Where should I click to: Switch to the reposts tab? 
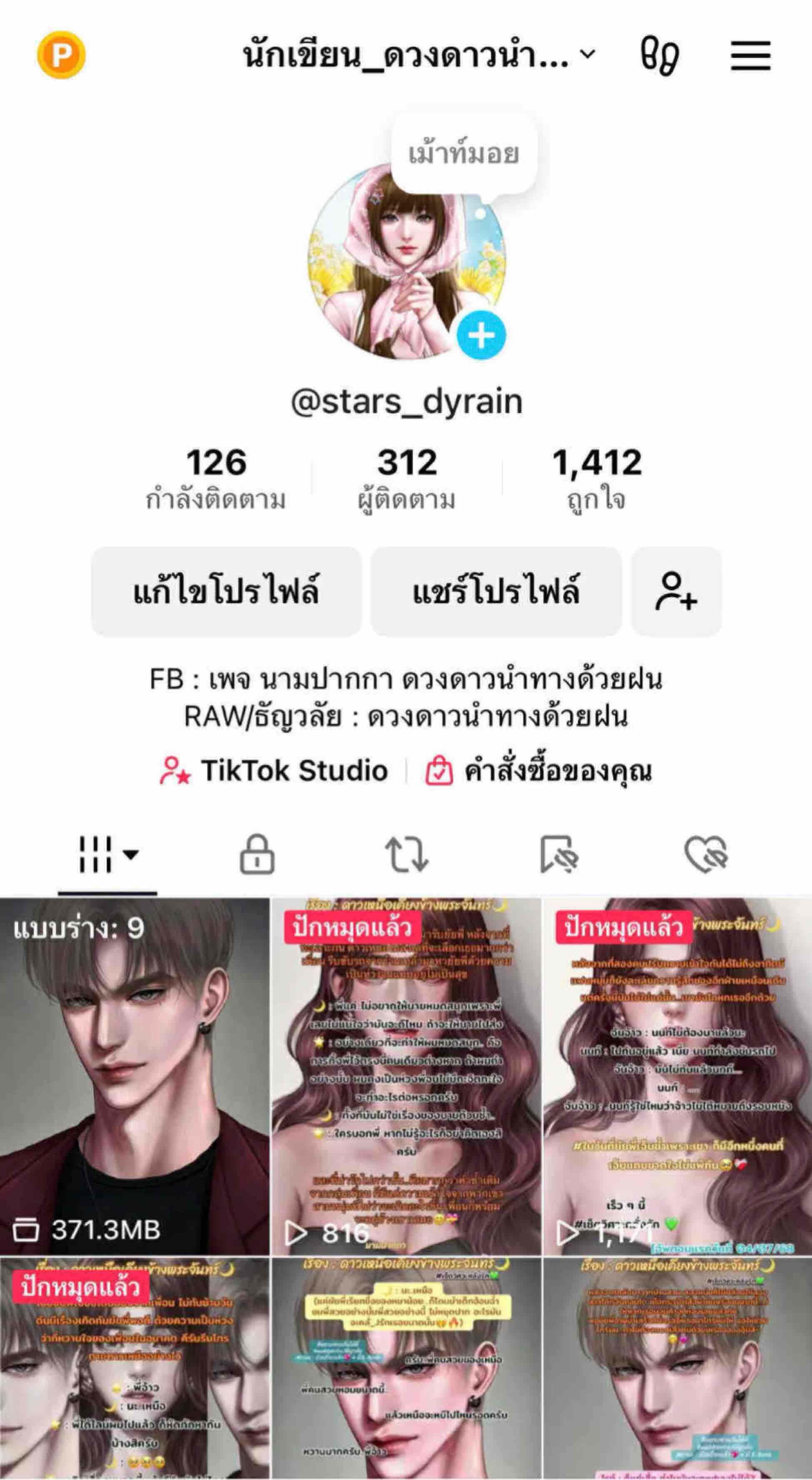point(406,854)
